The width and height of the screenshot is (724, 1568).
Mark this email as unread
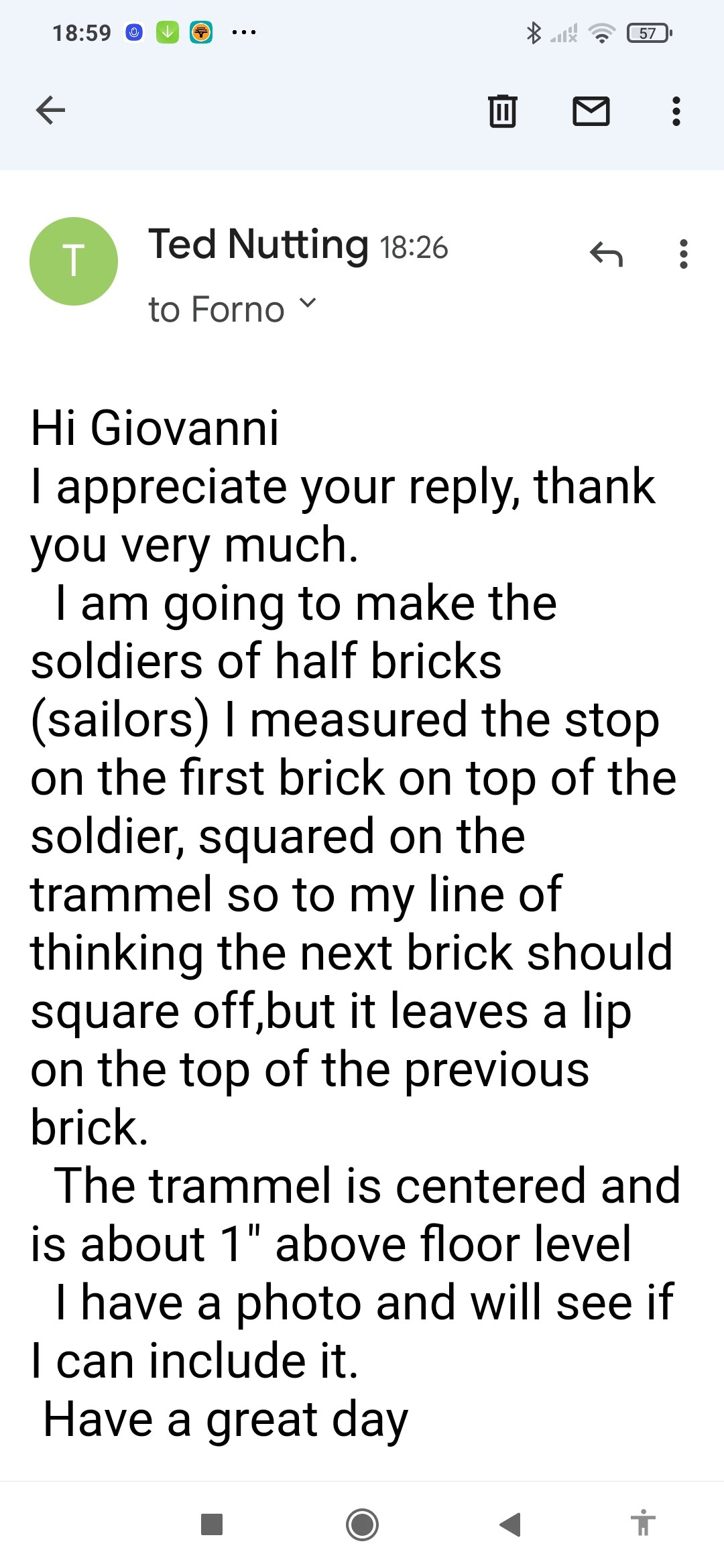591,111
